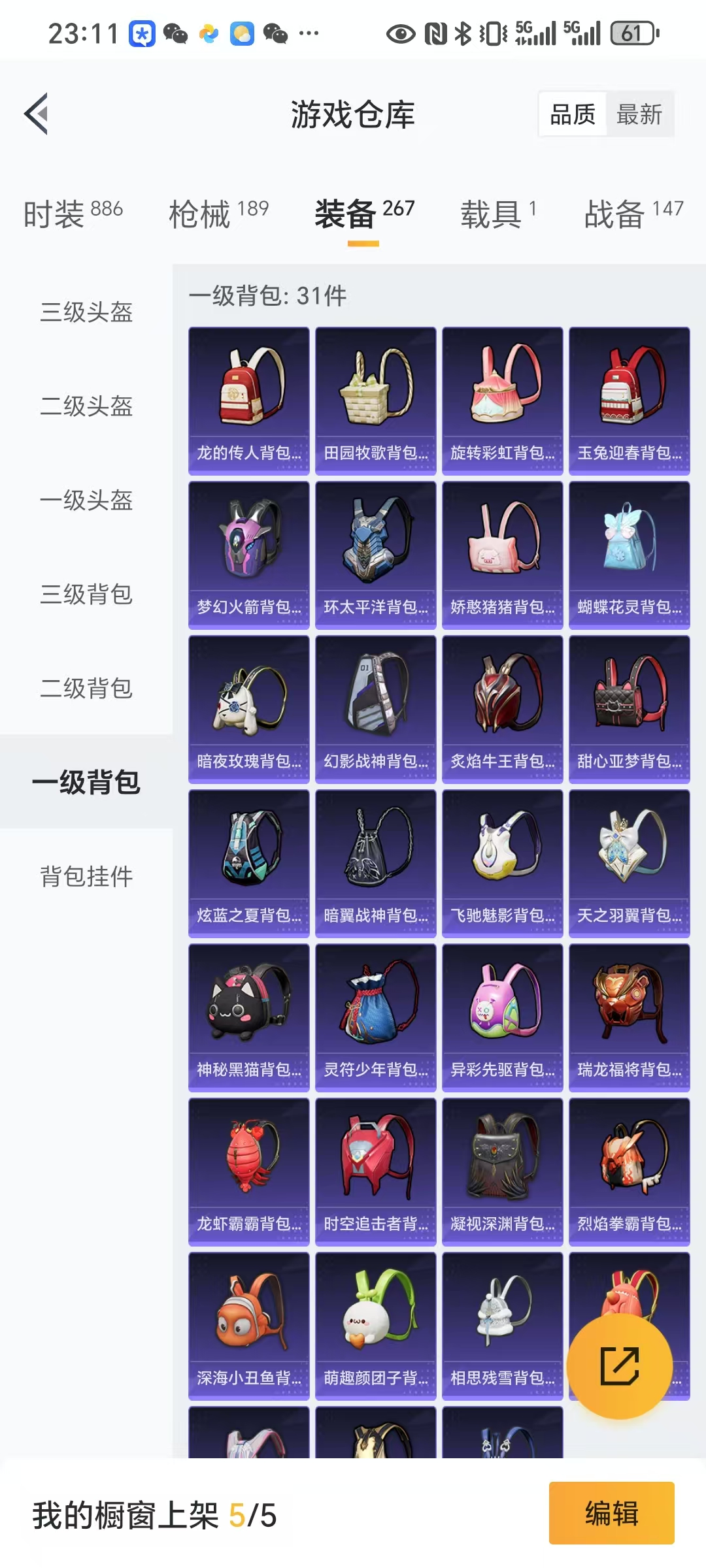The image size is (706, 1568).
Task: View the 深海小丑鱼背包 tile
Action: (249, 1326)
